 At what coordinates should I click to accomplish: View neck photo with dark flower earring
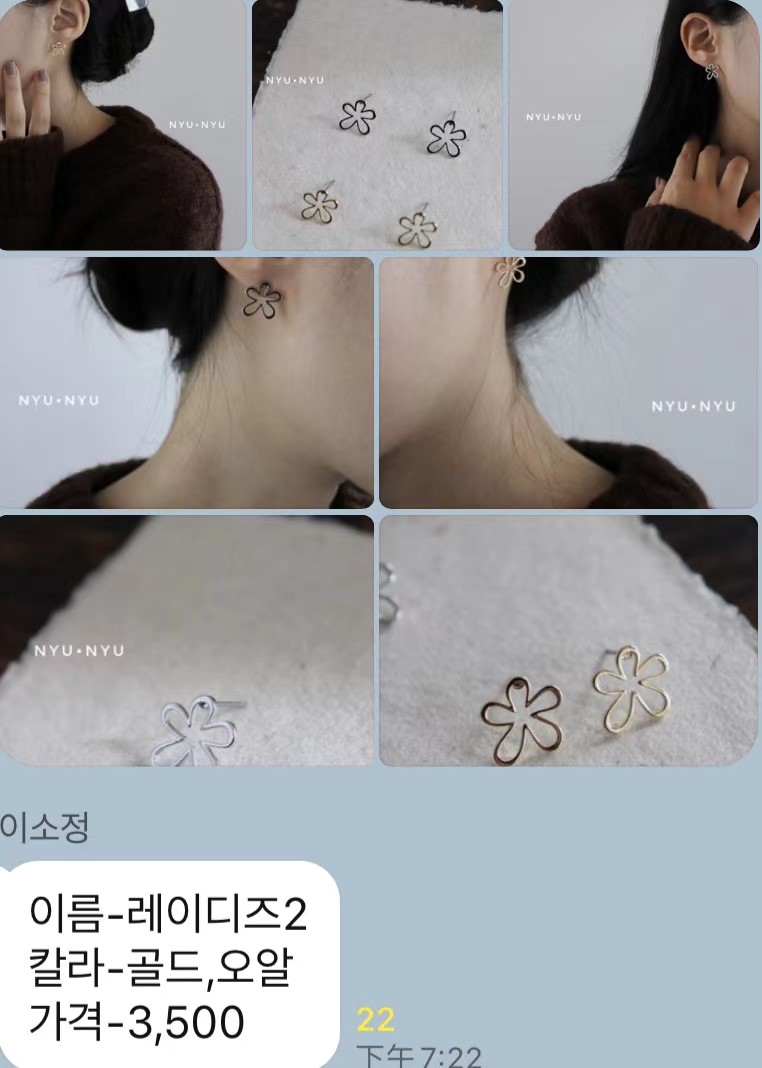(187, 383)
